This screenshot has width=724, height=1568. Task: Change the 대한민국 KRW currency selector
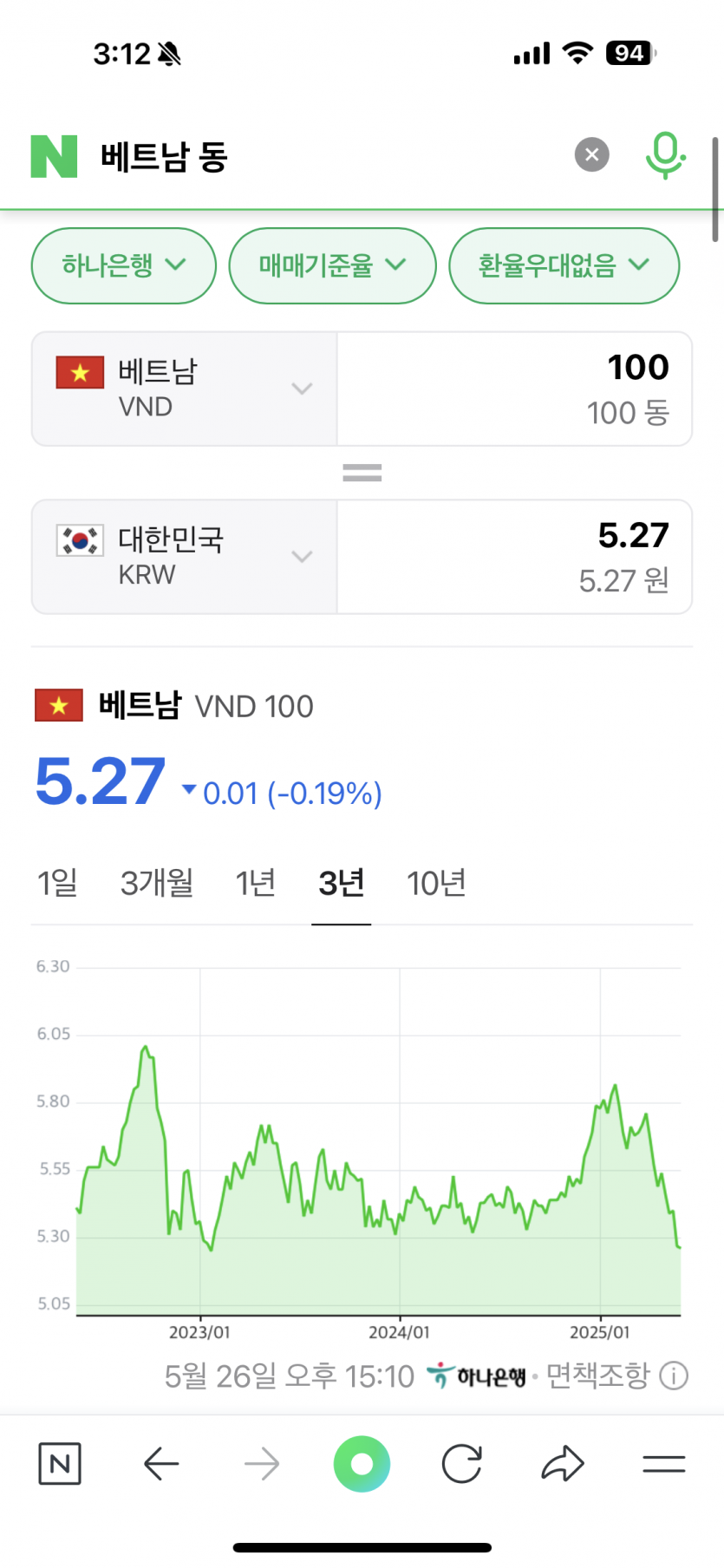pyautogui.click(x=184, y=557)
